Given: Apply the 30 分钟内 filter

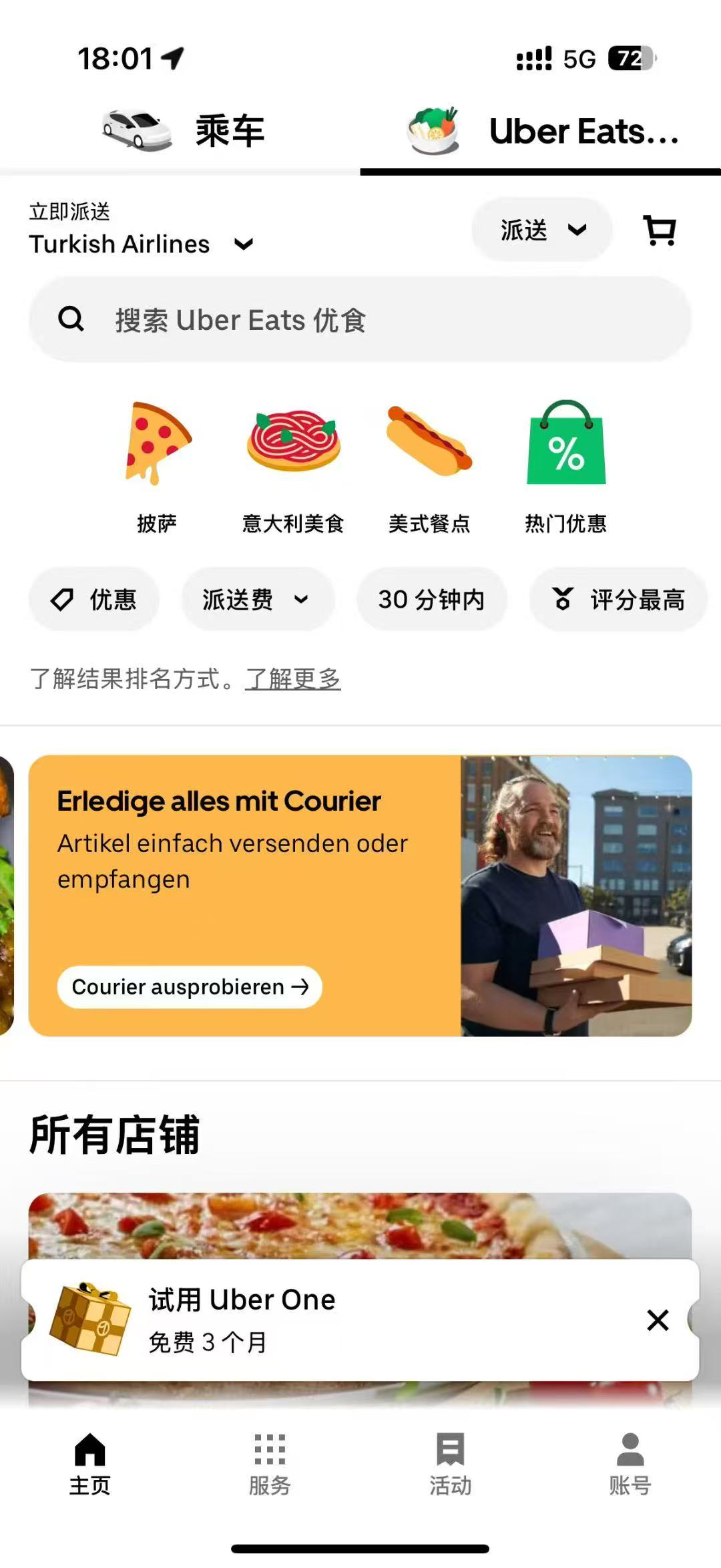Looking at the screenshot, I should 431,599.
